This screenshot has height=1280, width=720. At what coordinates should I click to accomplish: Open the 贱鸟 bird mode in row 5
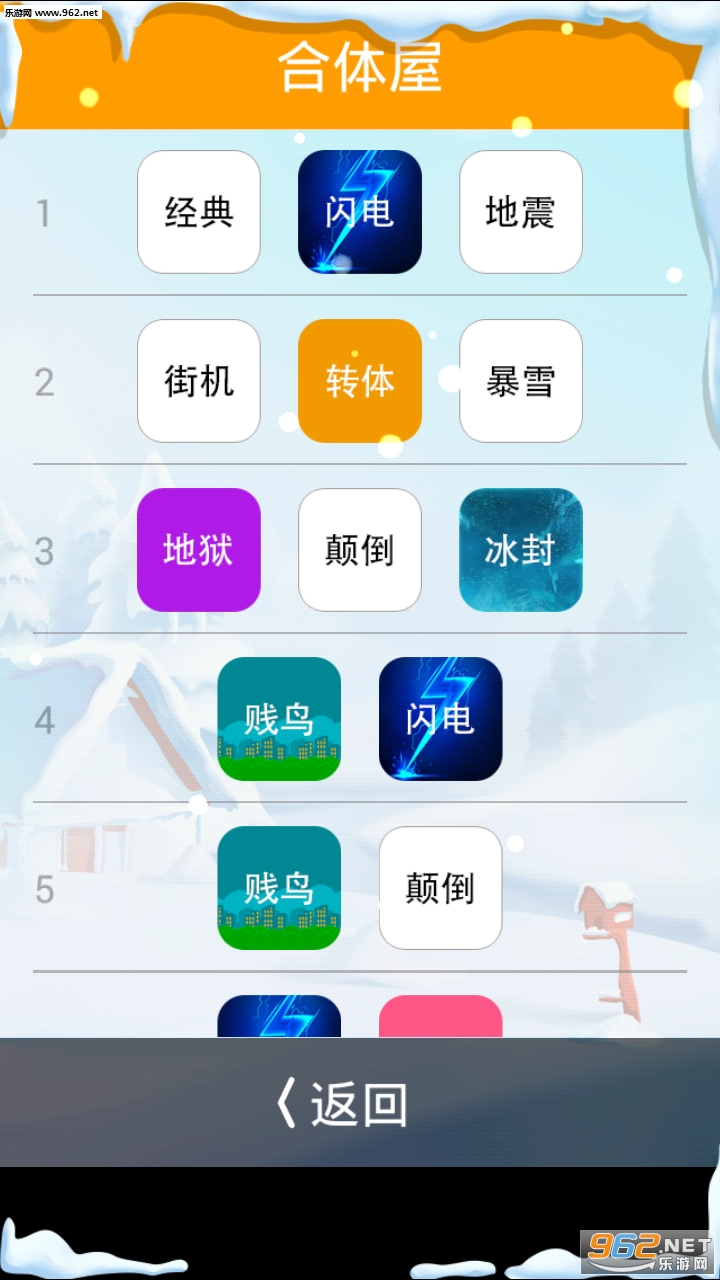(279, 888)
